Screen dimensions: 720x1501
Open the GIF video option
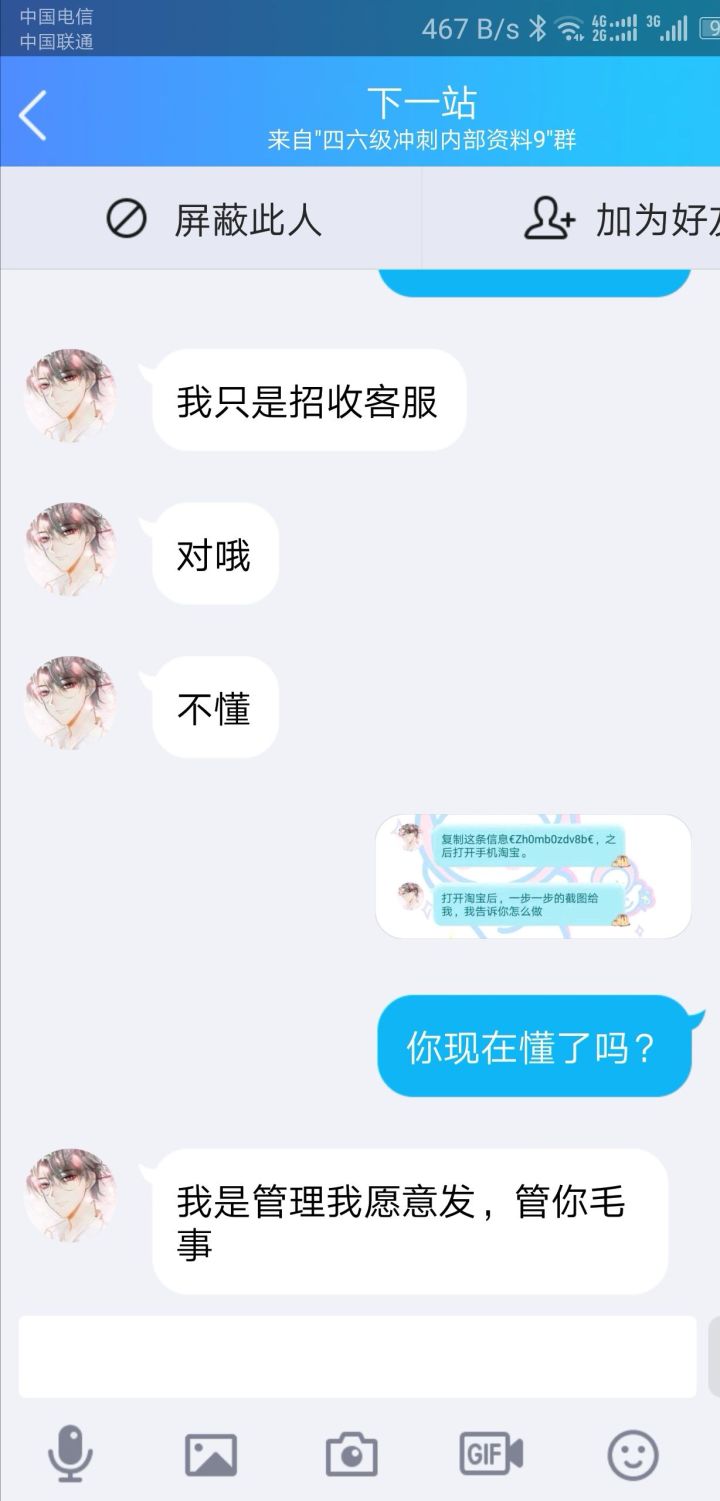coord(491,1454)
